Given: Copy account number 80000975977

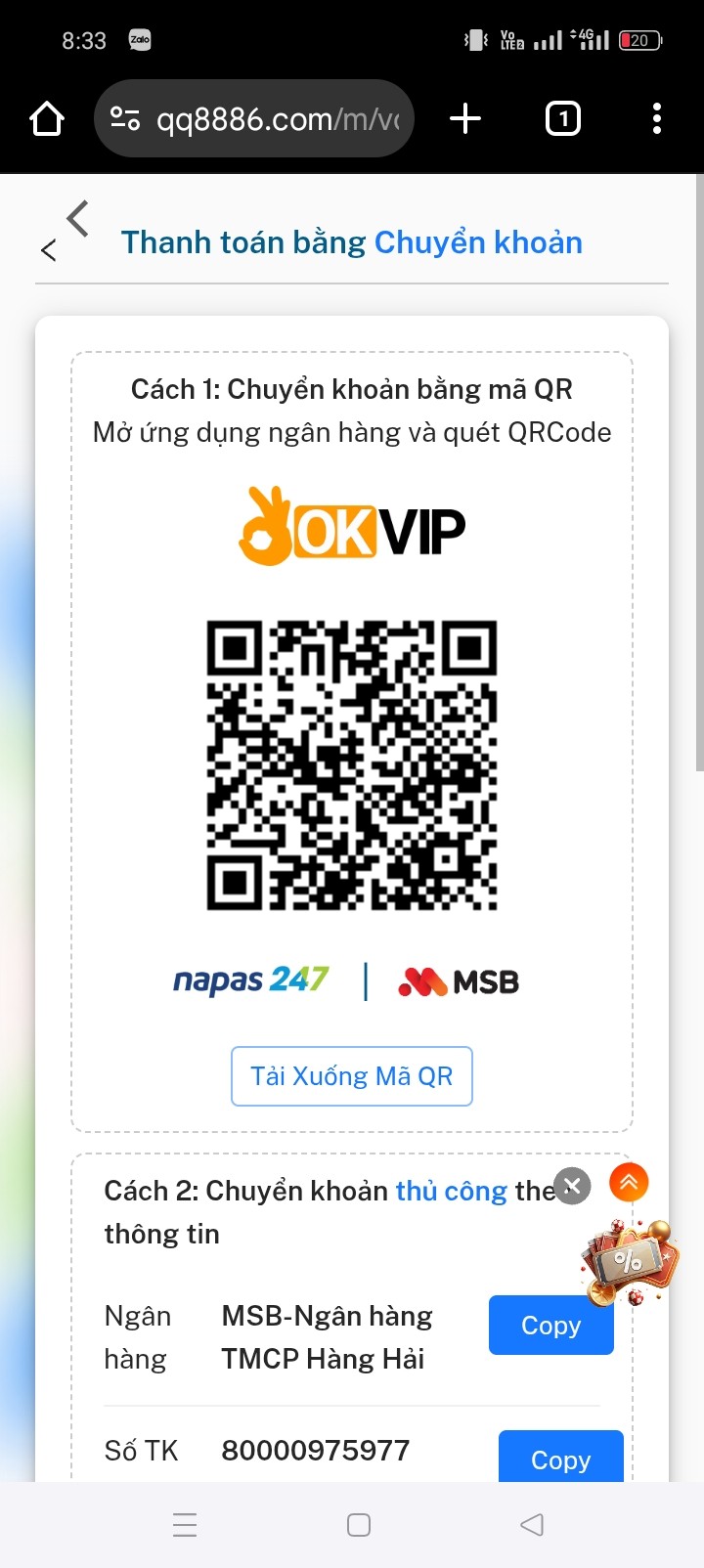Looking at the screenshot, I should (560, 1459).
